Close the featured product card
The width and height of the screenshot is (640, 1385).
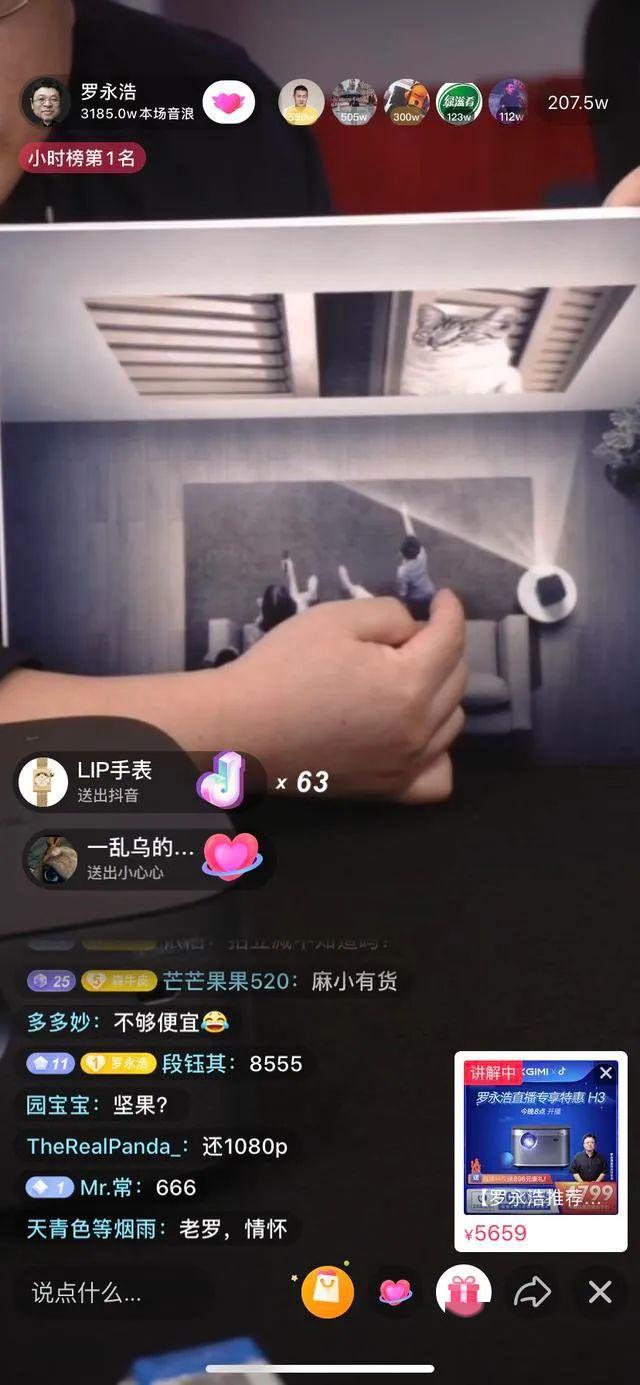[x=606, y=1073]
